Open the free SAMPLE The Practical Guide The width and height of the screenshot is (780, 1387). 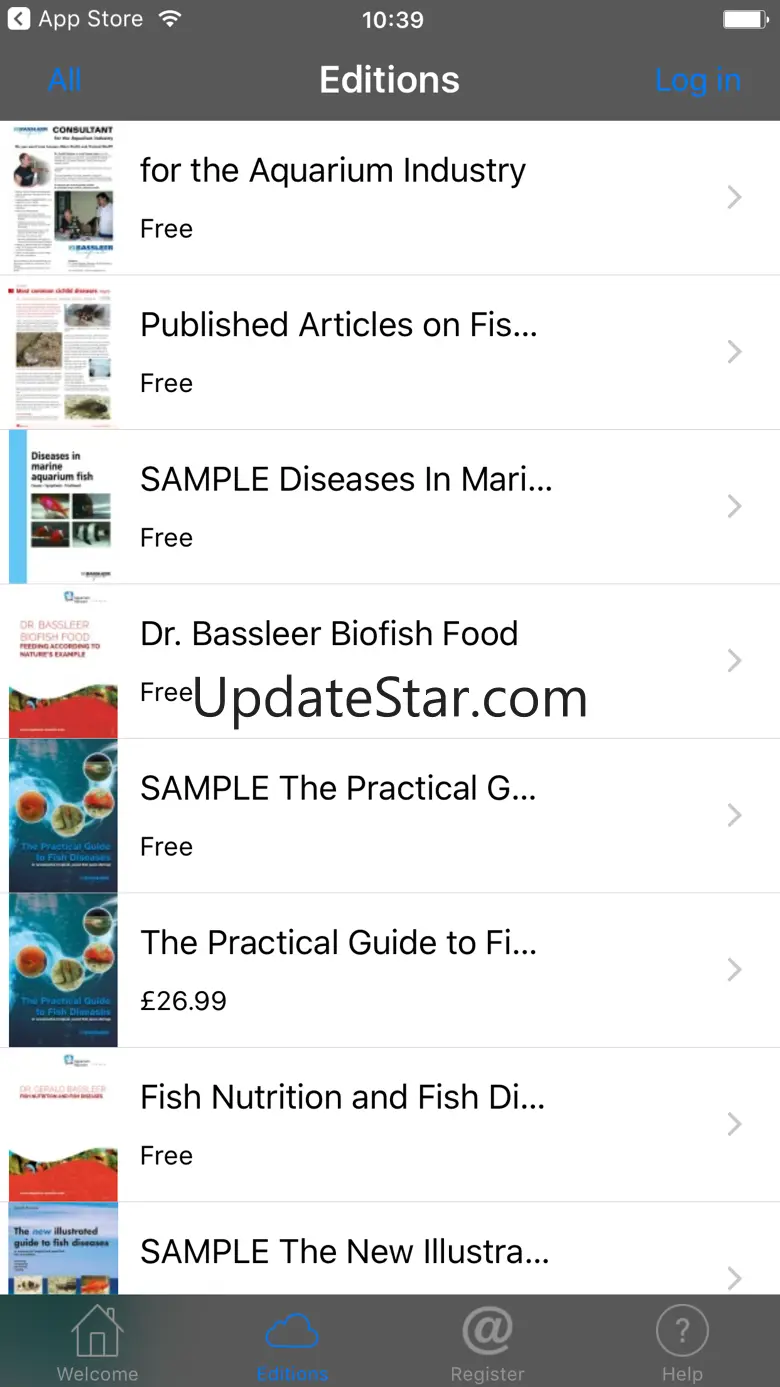point(390,816)
